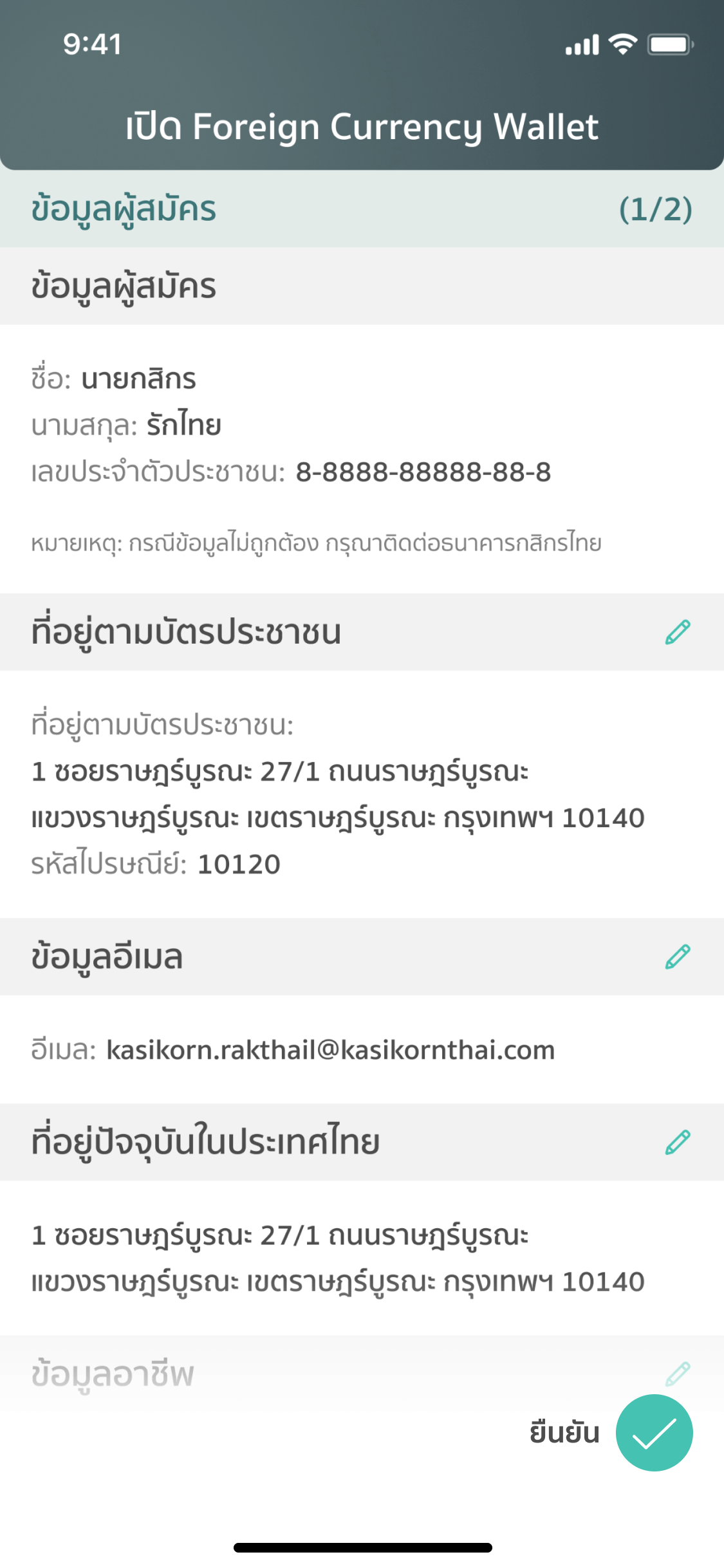Screen dimensions: 724x1568
Task: Edit the ข้อมูลอาชีพ occupation section
Action: click(x=677, y=1374)
